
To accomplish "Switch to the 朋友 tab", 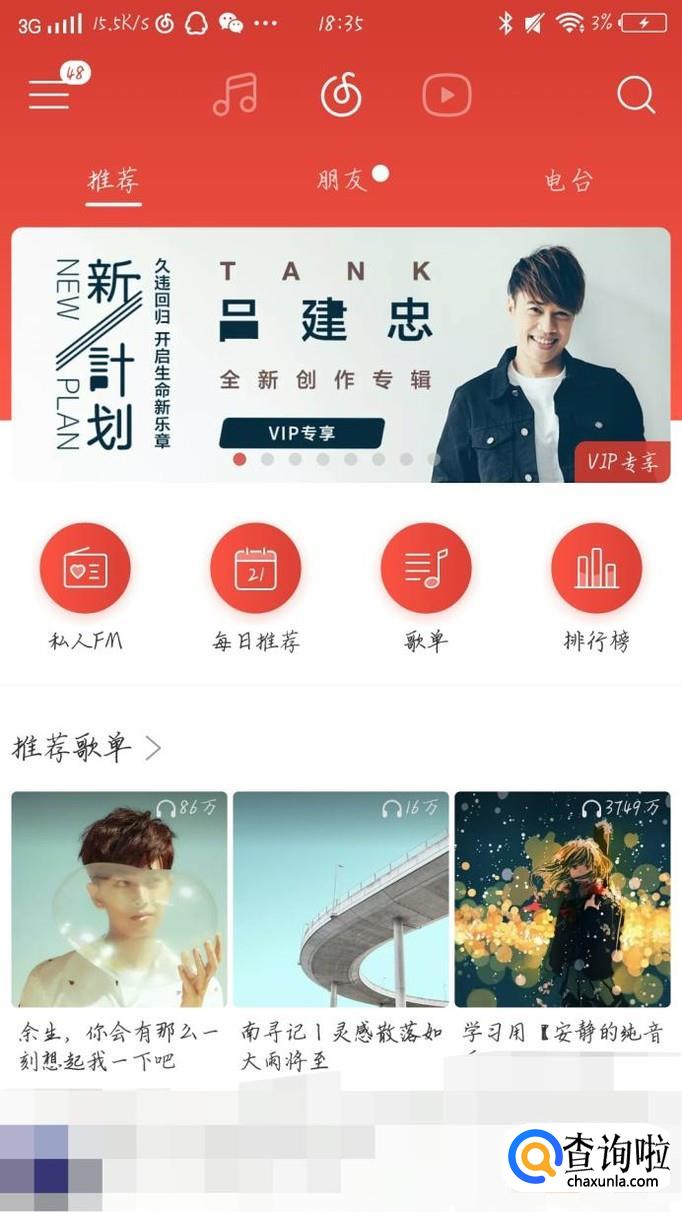I will 342,180.
